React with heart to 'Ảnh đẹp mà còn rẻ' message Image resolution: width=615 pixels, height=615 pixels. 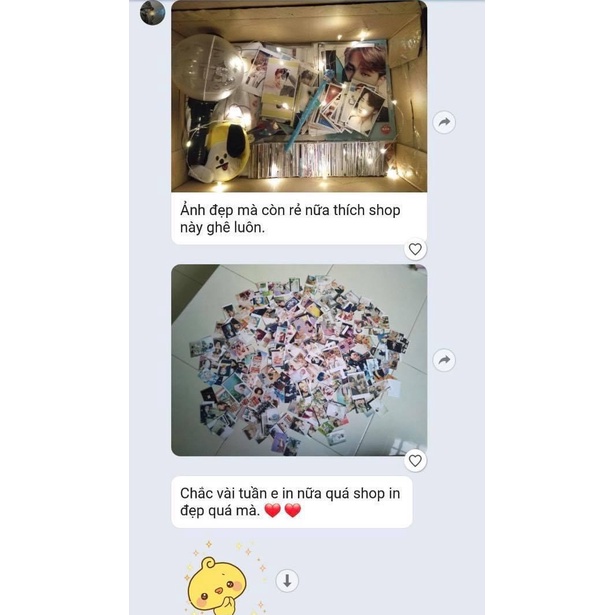pos(415,249)
